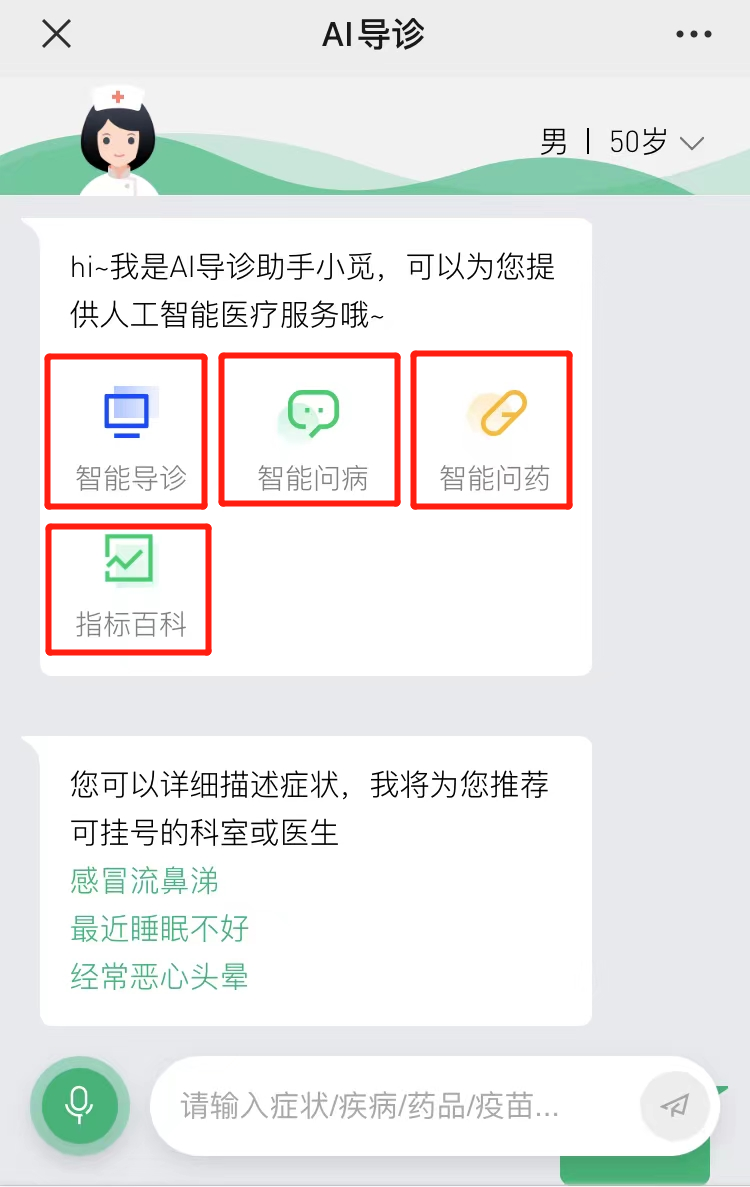Open 智能导诊 service
This screenshot has height=1187, width=750.
click(x=128, y=431)
